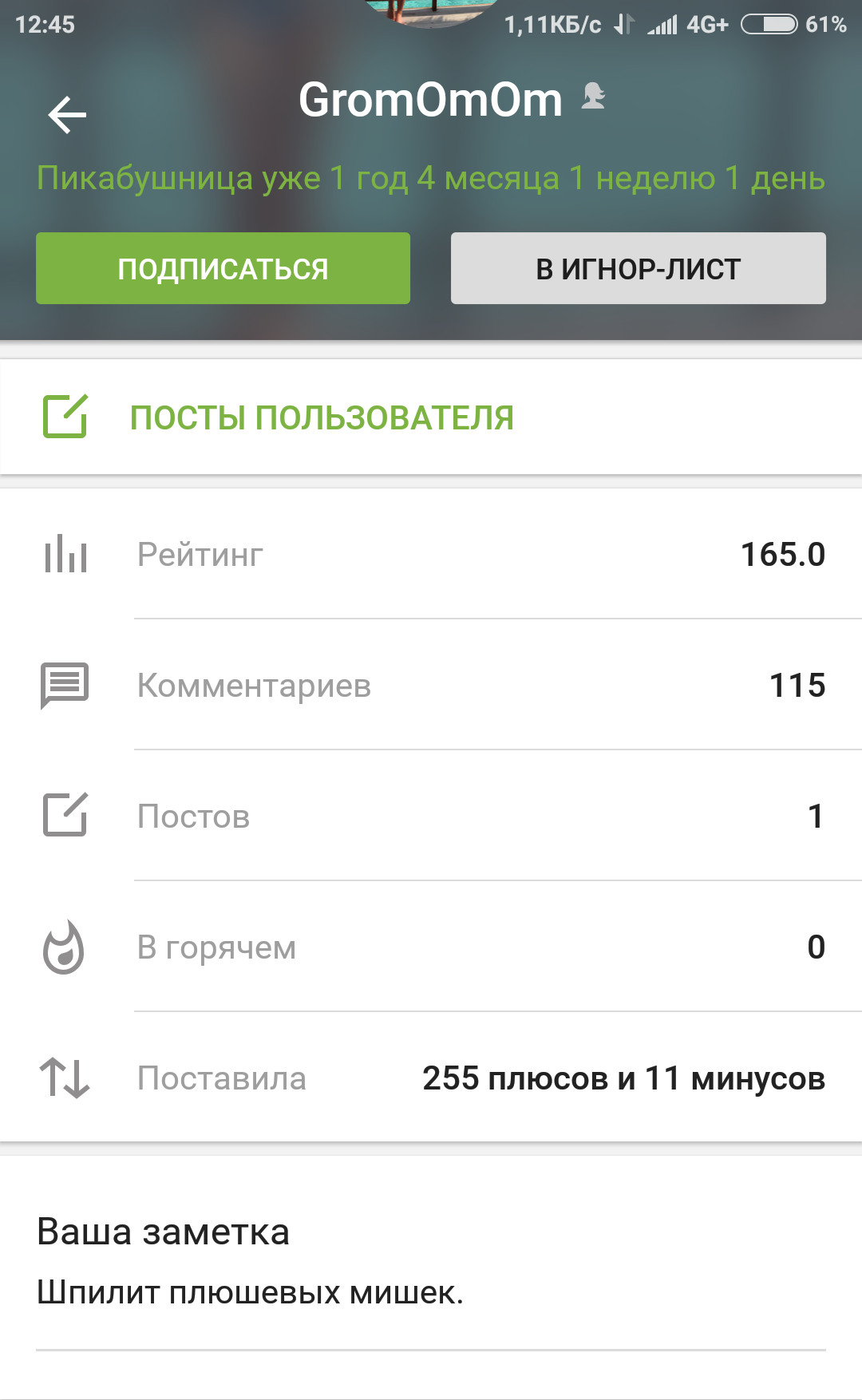Edit the note under Ваша заметка
This screenshot has height=1400, width=862.
point(251,1293)
